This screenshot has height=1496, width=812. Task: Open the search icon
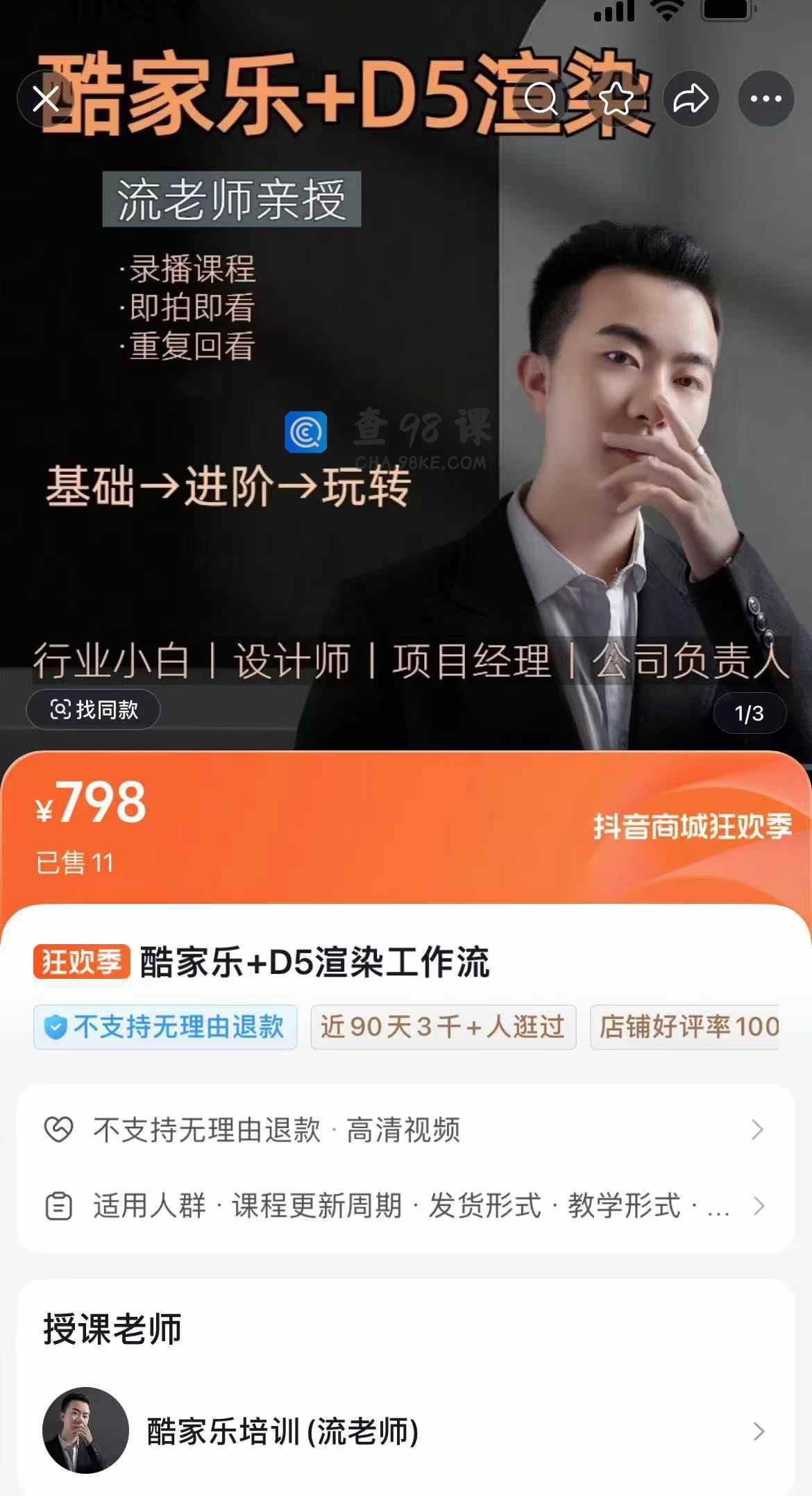click(541, 99)
